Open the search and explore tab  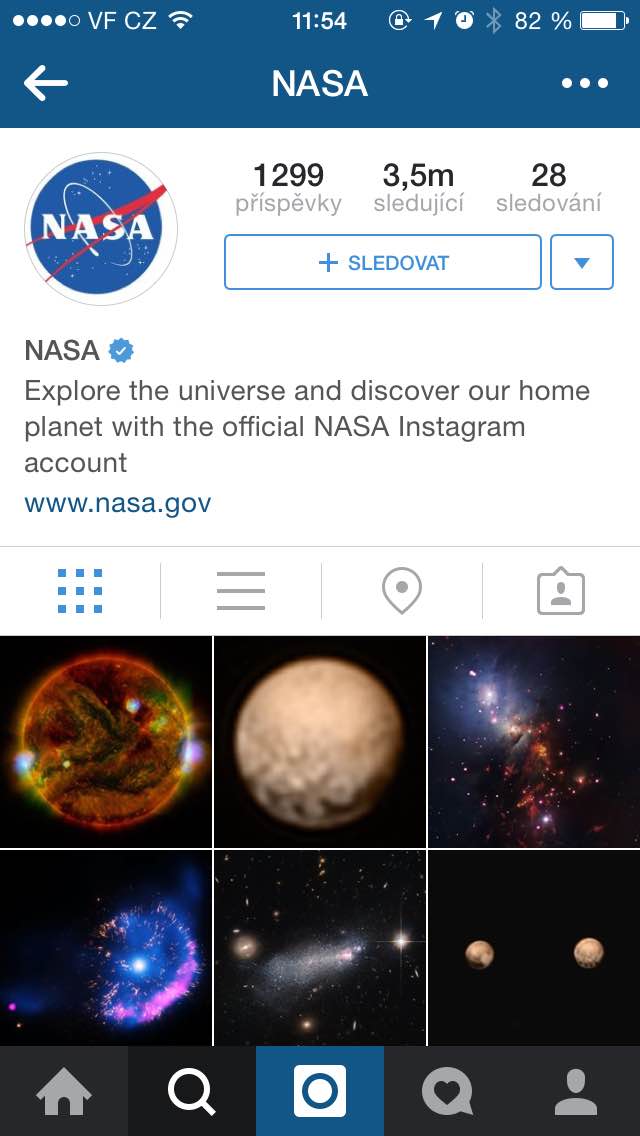(192, 1091)
